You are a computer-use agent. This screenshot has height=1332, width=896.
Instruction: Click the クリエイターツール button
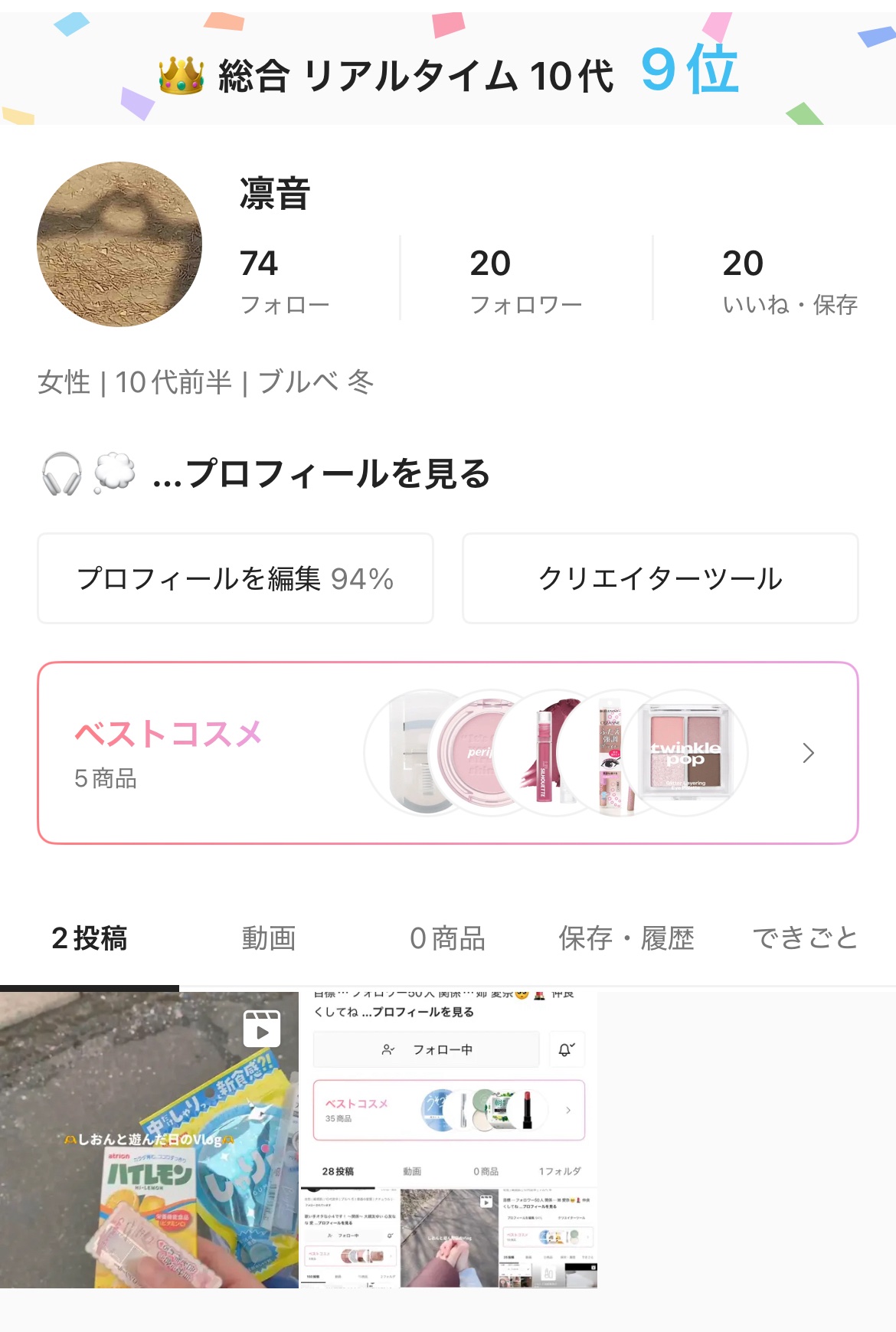click(x=660, y=579)
